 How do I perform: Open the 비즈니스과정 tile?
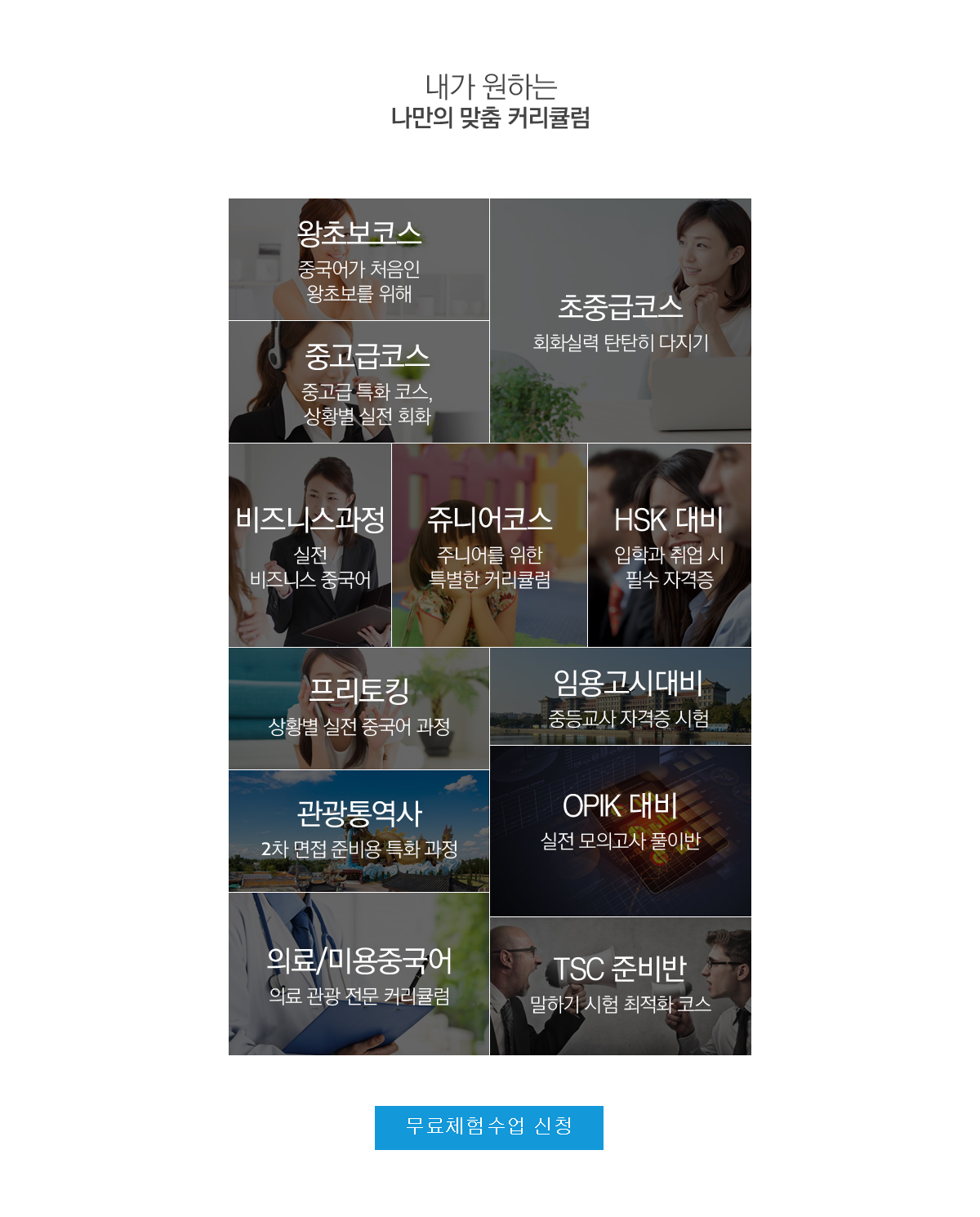(310, 545)
